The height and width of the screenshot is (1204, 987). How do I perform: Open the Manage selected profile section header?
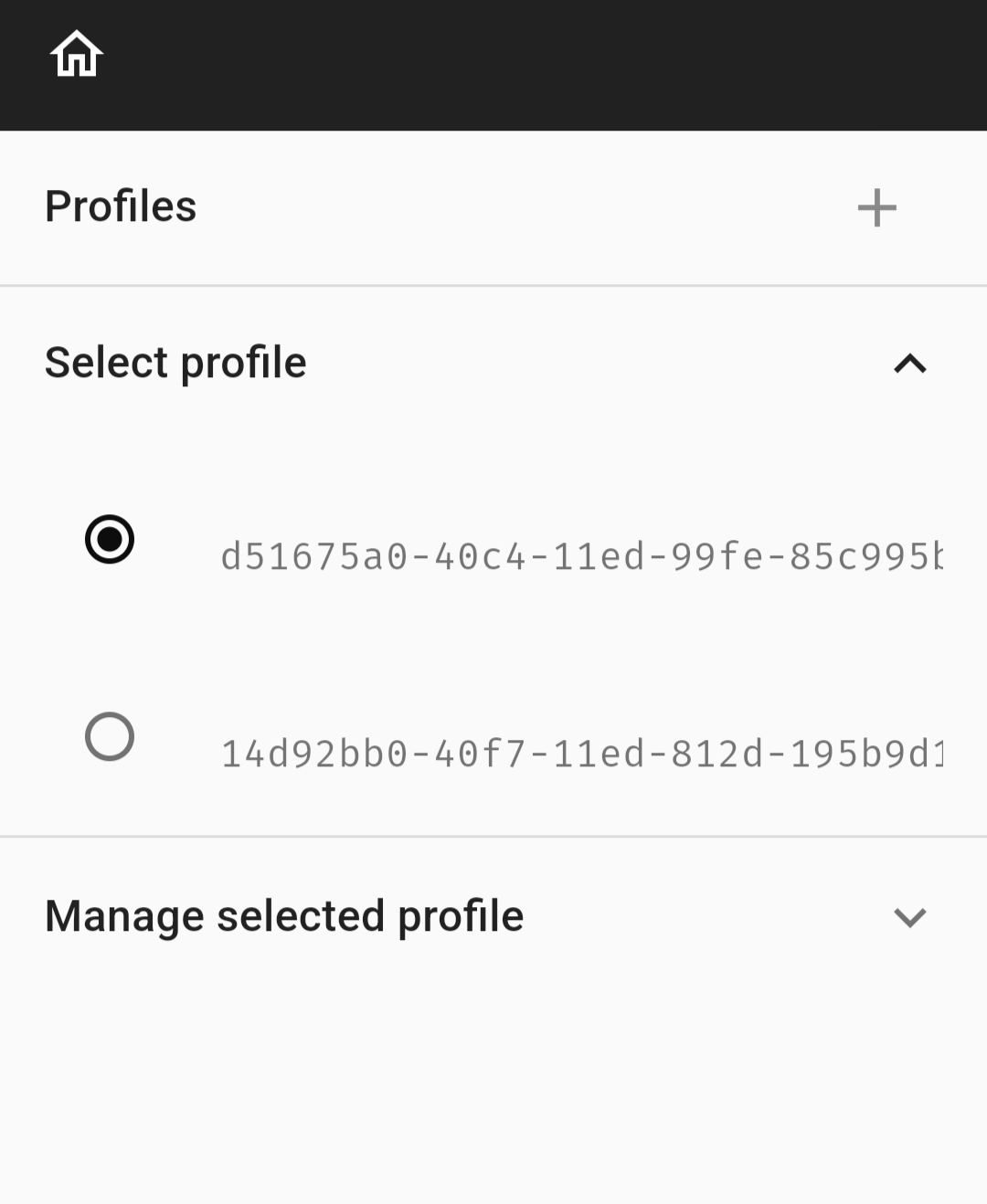(284, 915)
